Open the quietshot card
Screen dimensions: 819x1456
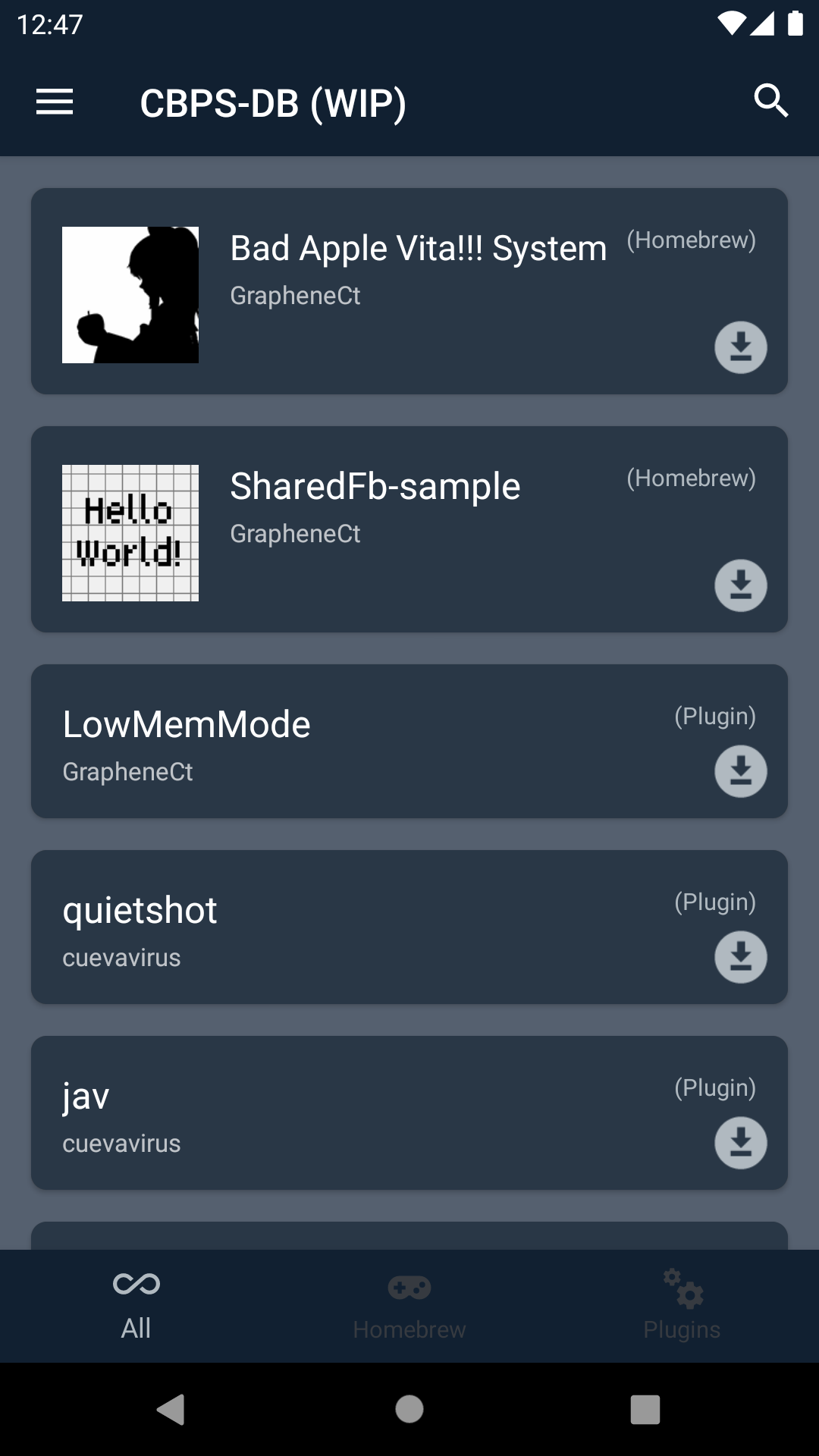(x=409, y=927)
